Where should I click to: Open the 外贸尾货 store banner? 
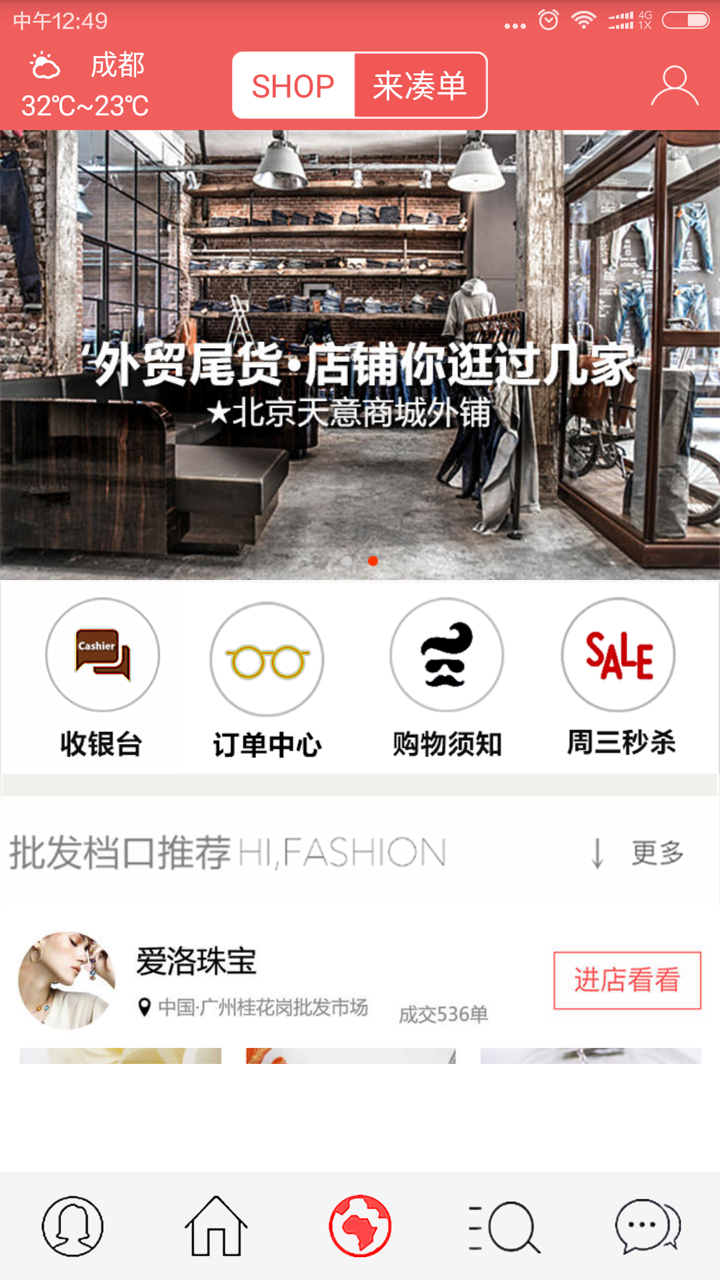click(x=360, y=355)
